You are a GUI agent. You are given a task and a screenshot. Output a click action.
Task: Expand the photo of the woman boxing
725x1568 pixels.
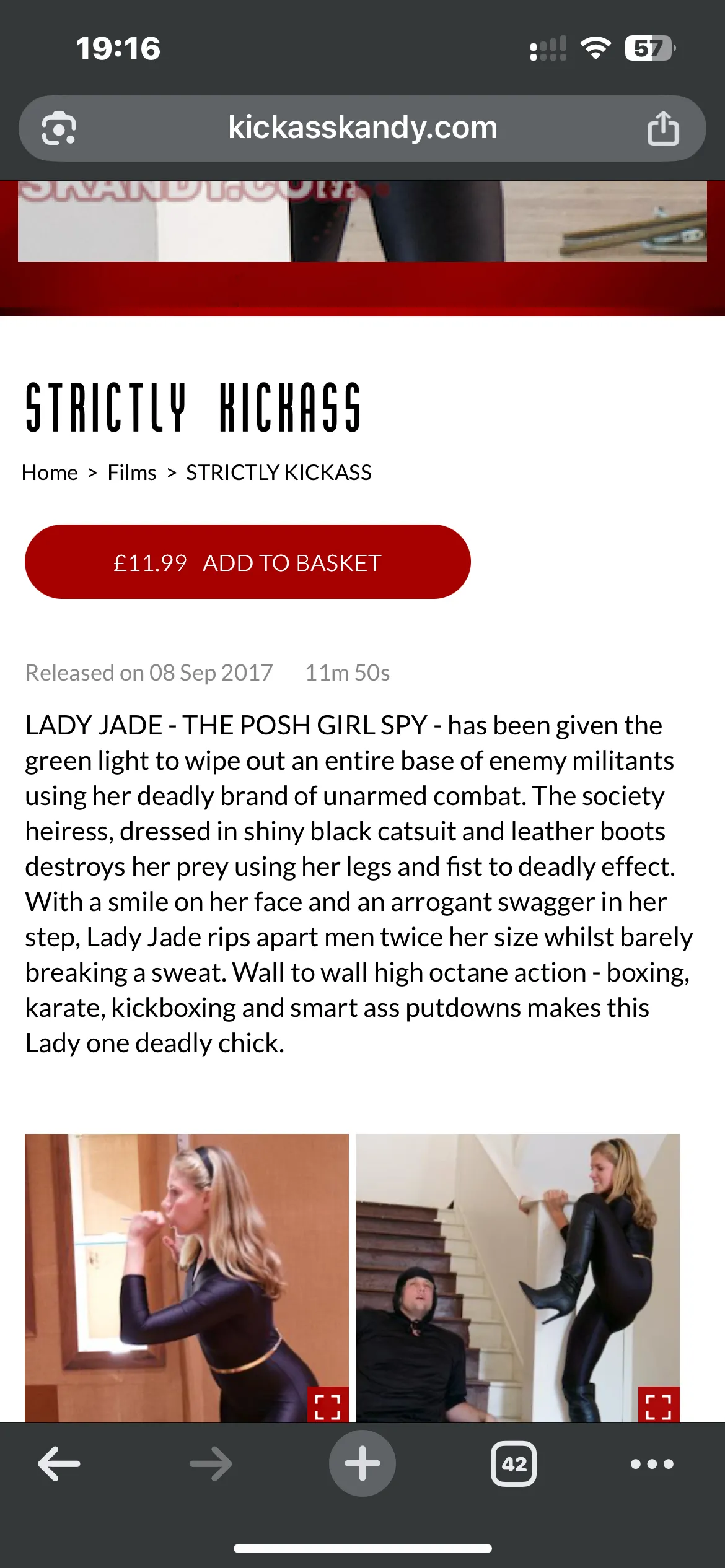point(327,1406)
